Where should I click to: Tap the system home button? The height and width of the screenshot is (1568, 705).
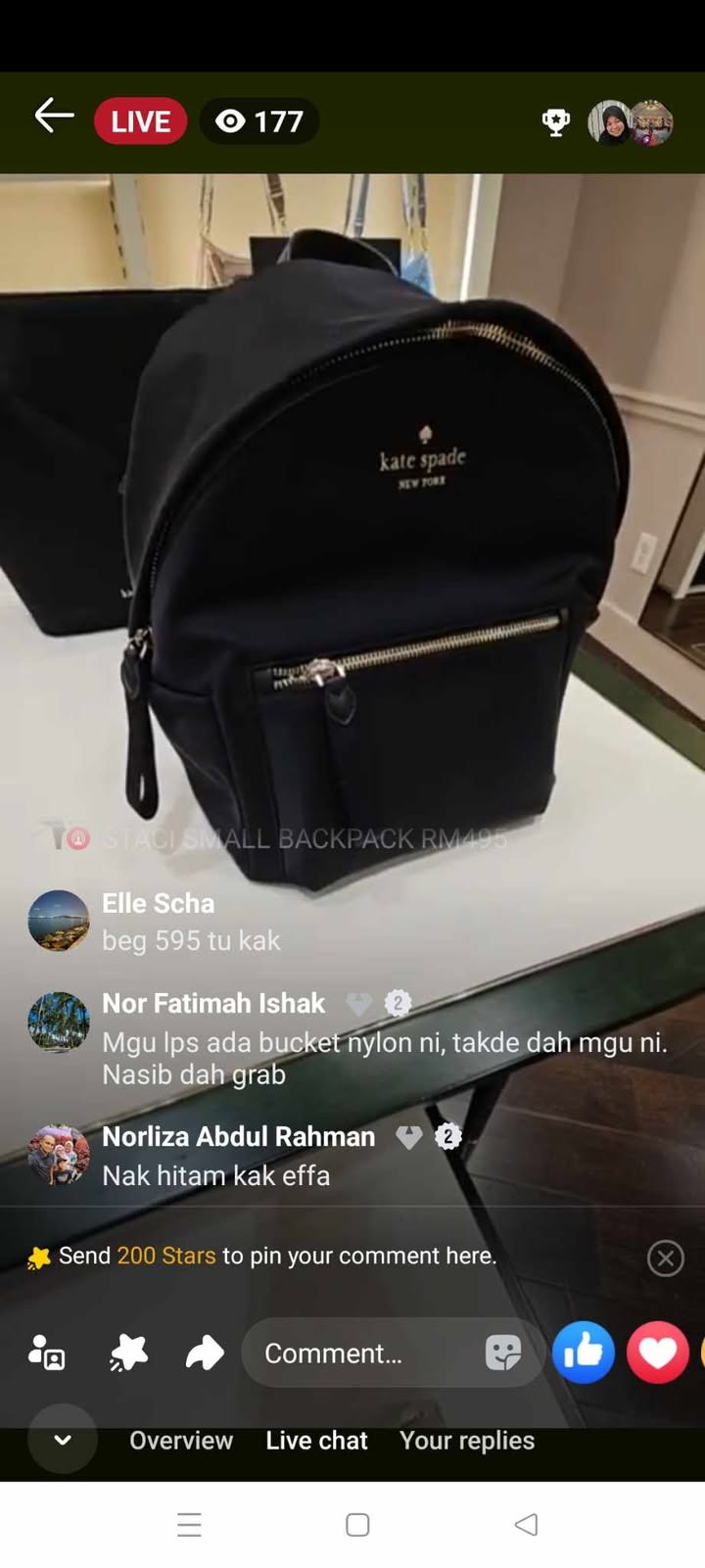357,1525
